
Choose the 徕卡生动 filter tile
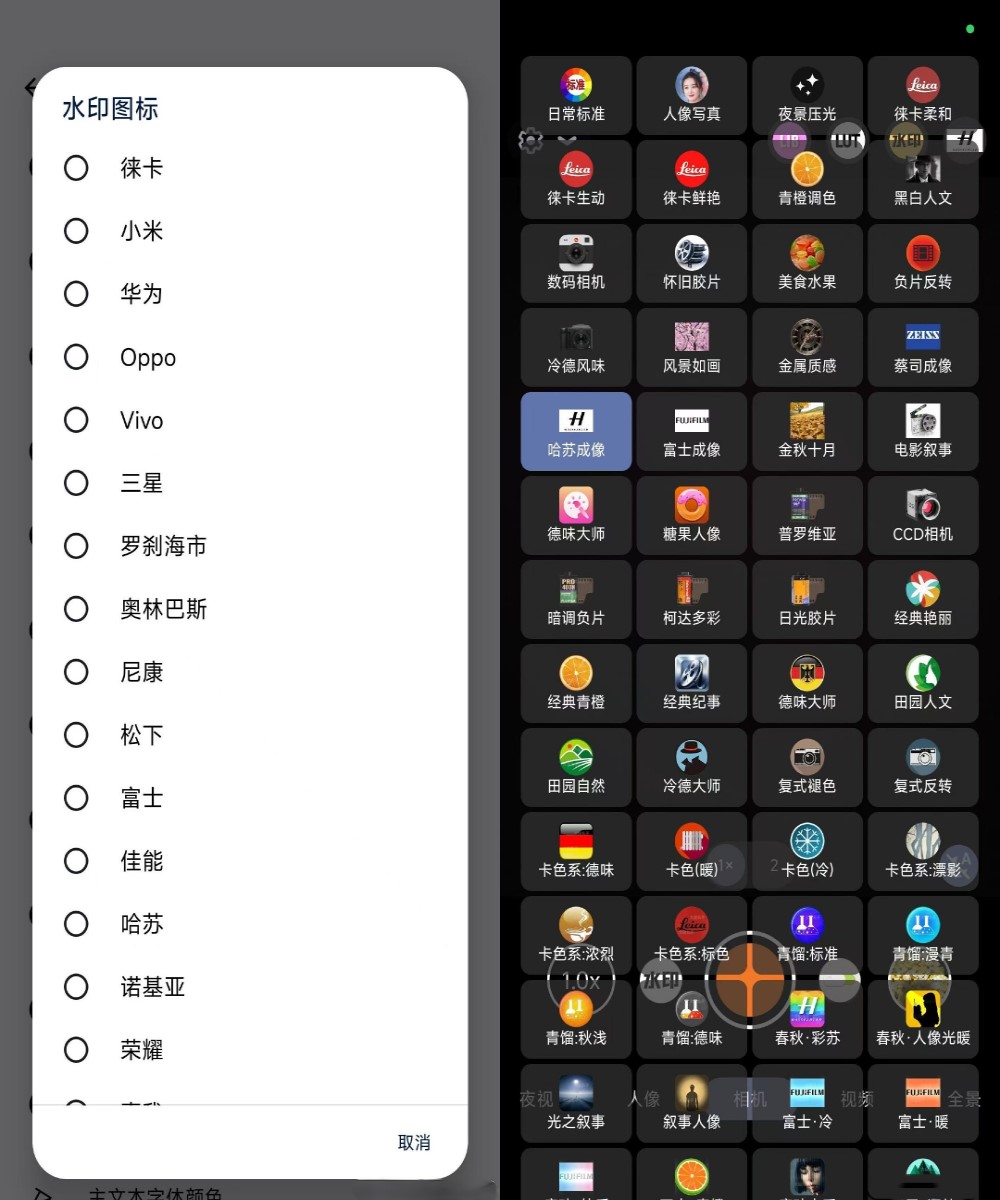(576, 179)
